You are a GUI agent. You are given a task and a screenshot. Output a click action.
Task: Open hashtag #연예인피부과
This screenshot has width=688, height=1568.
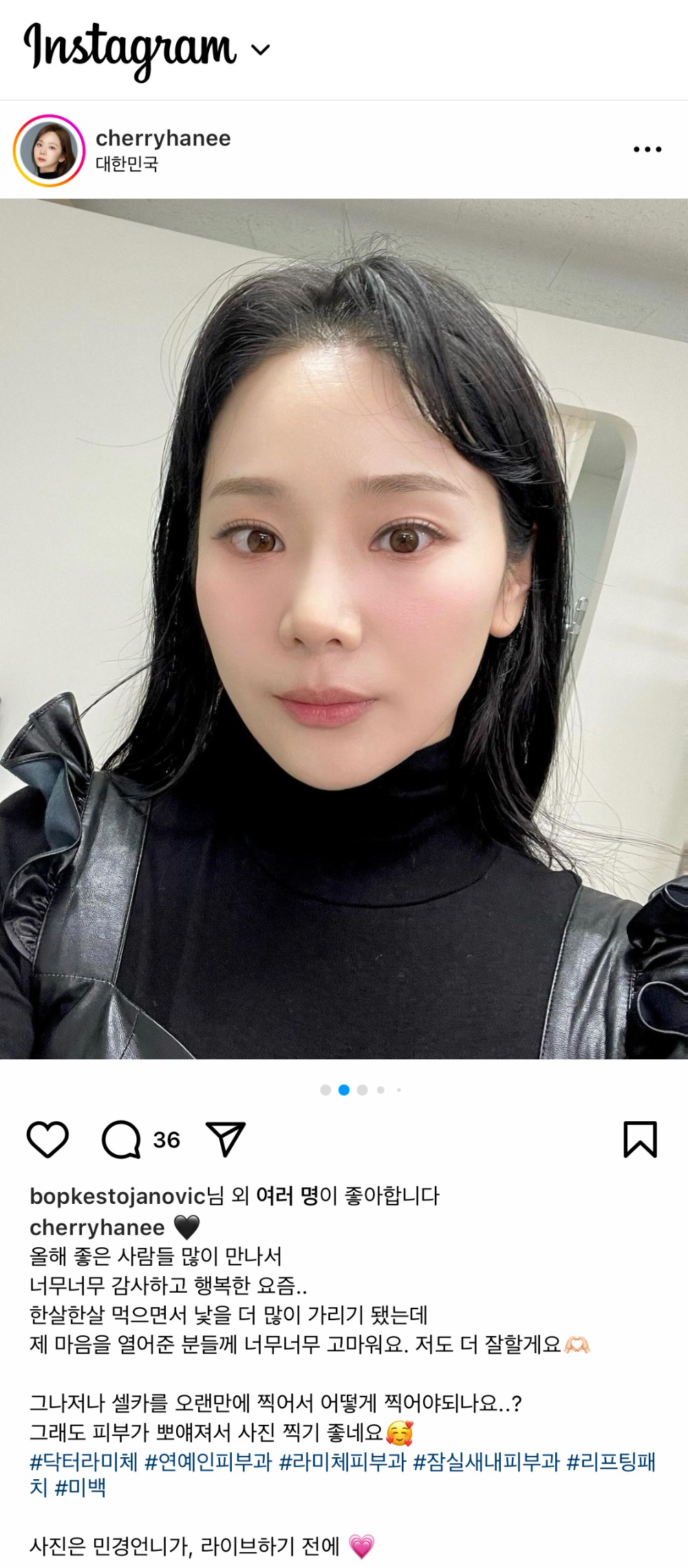[x=208, y=1461]
